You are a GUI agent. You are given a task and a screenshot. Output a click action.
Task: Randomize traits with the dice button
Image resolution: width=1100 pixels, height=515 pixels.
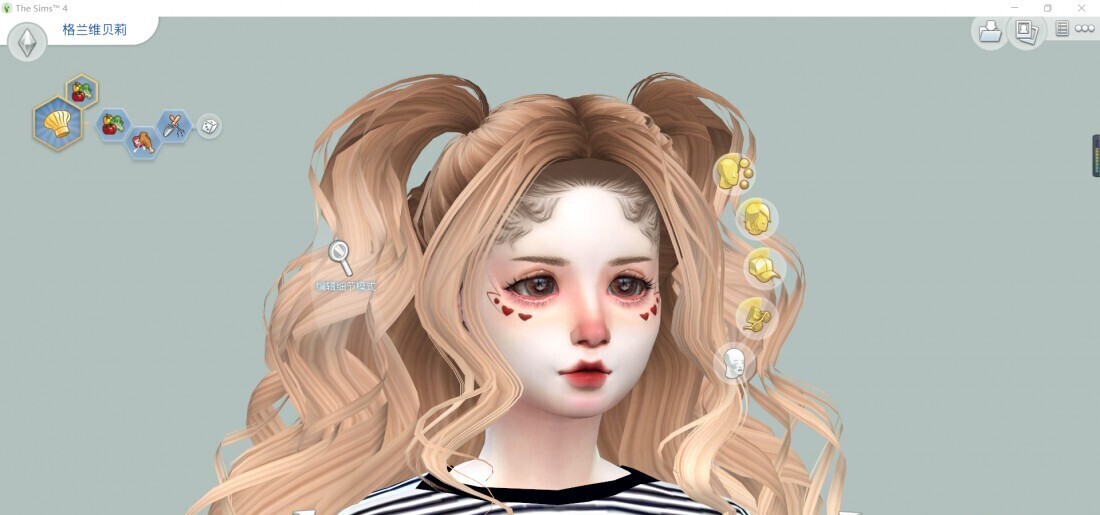click(x=209, y=126)
